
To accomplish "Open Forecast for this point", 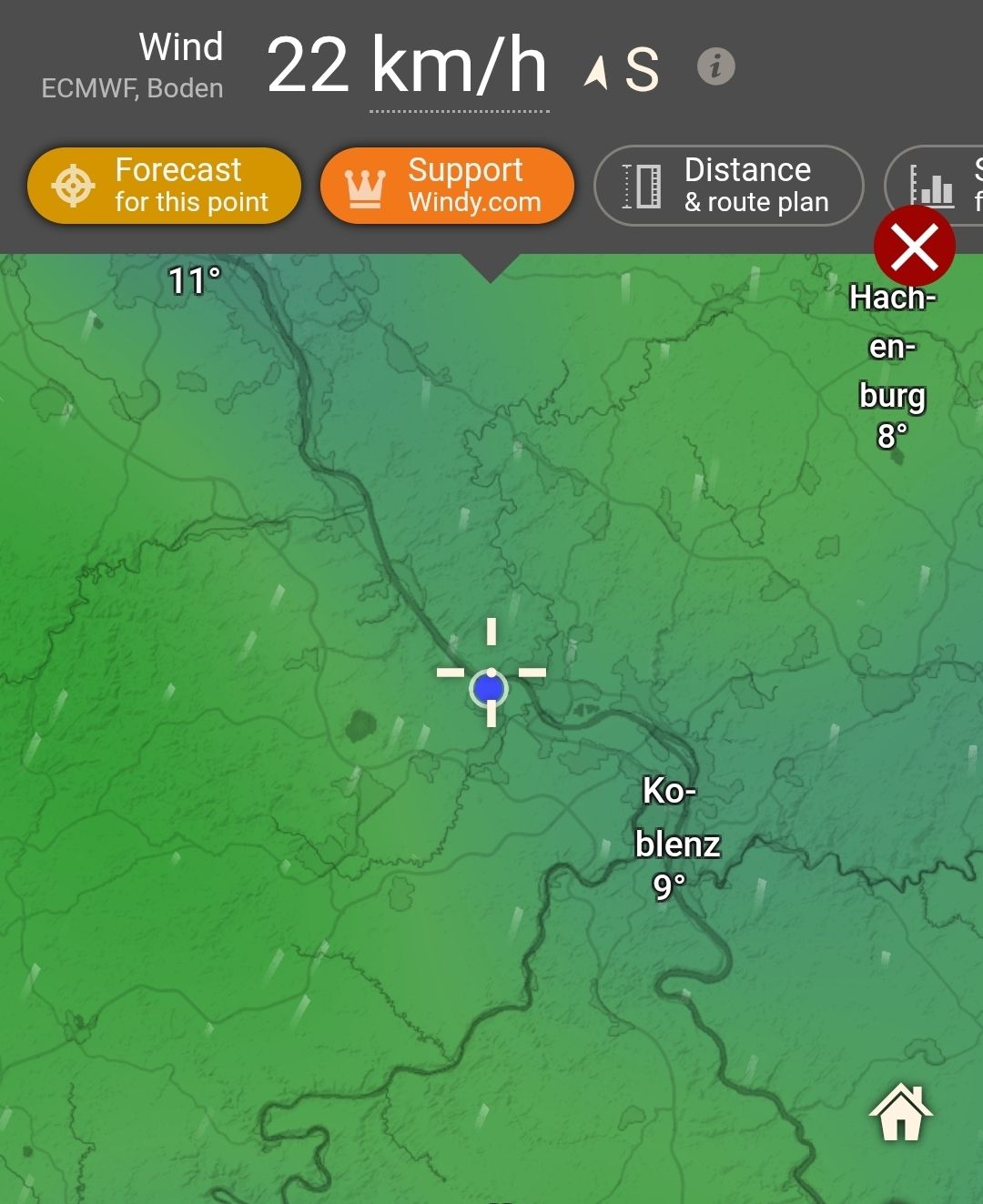I will [x=164, y=186].
